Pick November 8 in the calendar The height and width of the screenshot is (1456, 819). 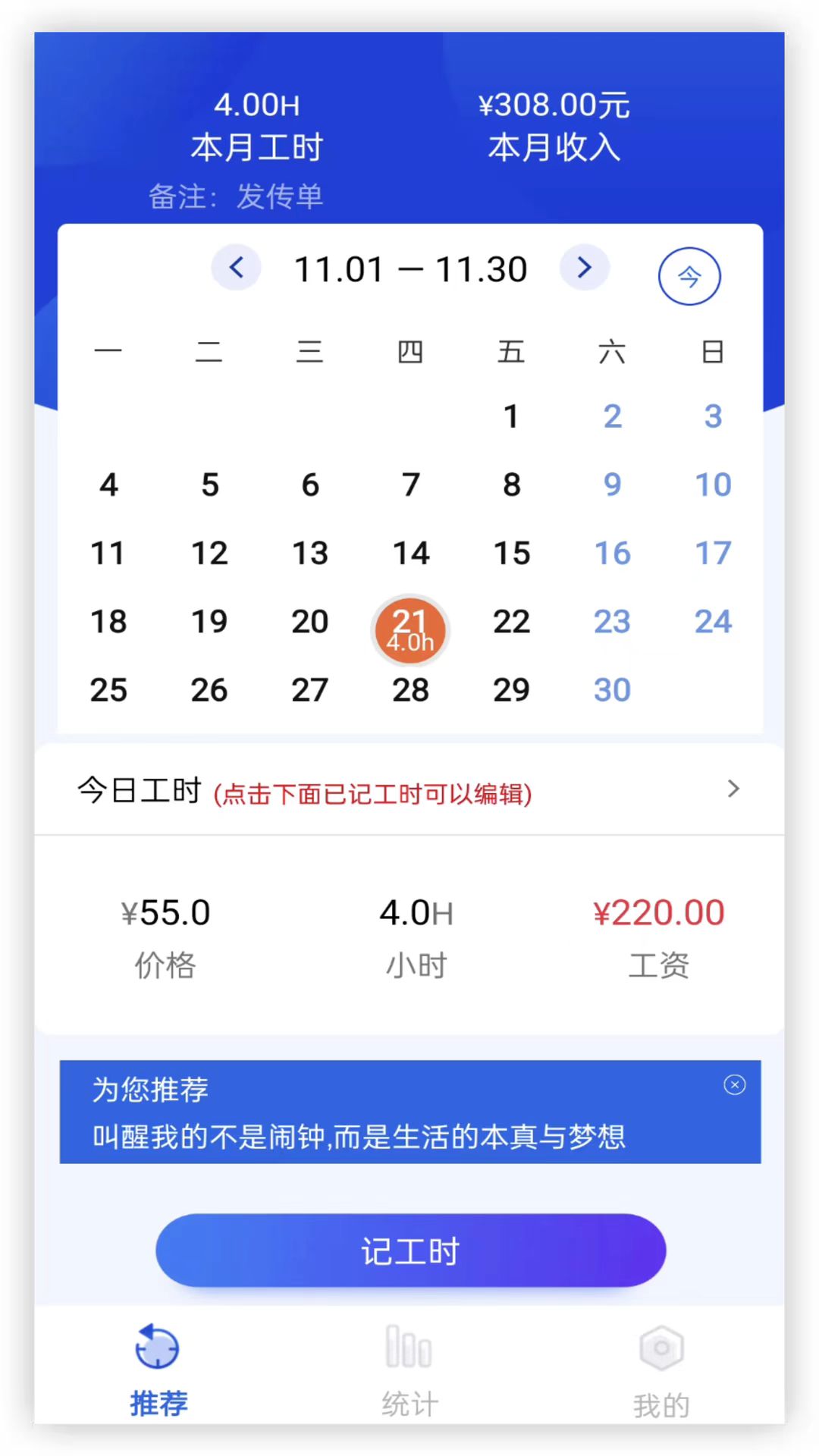(x=511, y=485)
